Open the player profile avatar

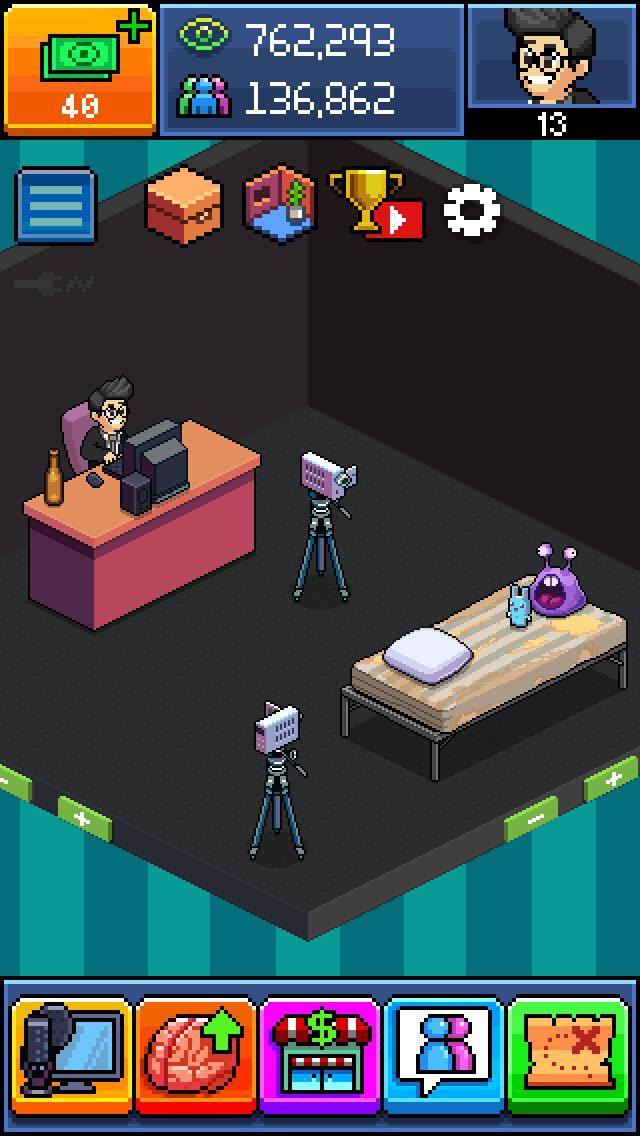[552, 58]
